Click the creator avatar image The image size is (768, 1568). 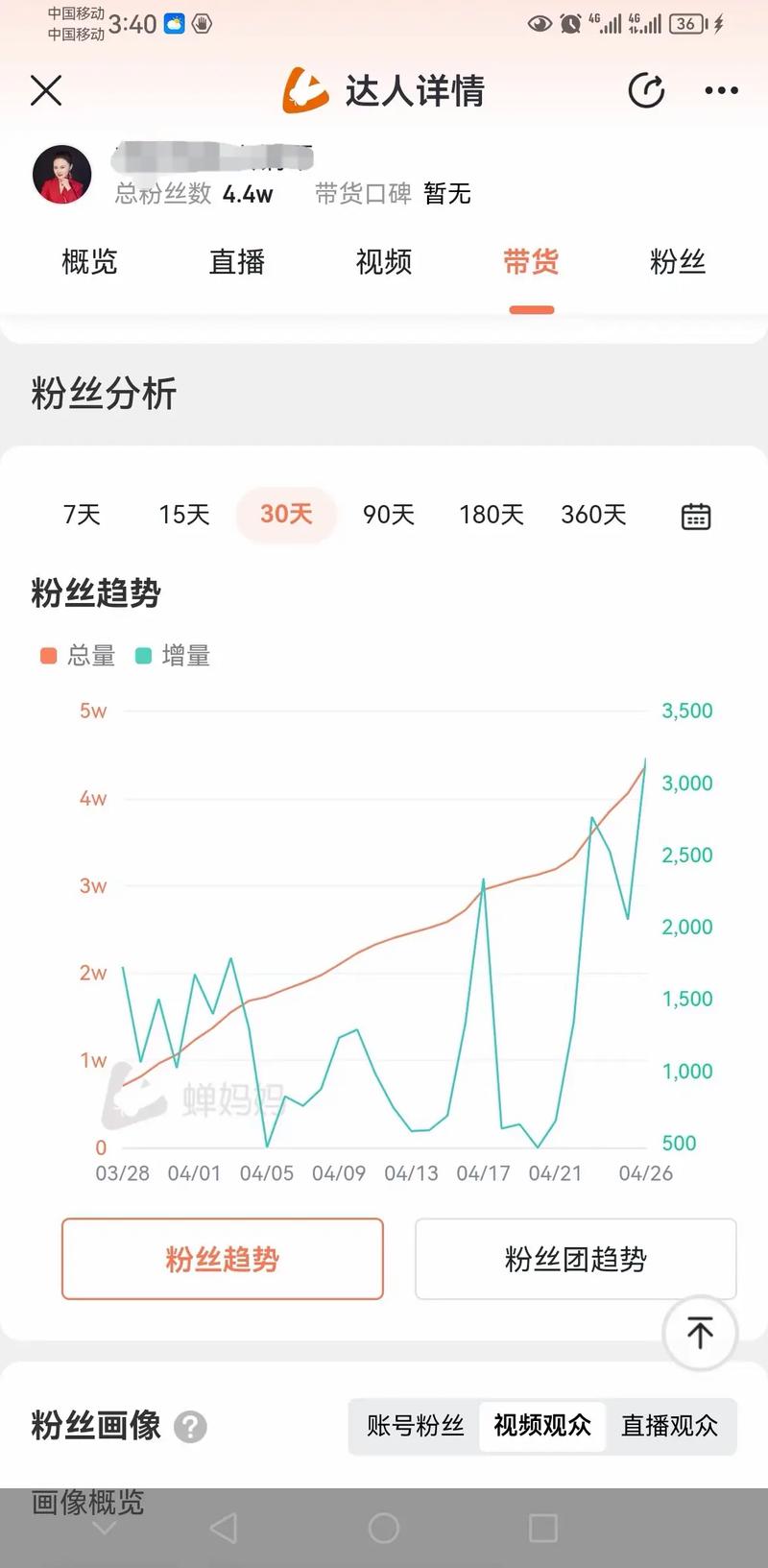tap(61, 174)
